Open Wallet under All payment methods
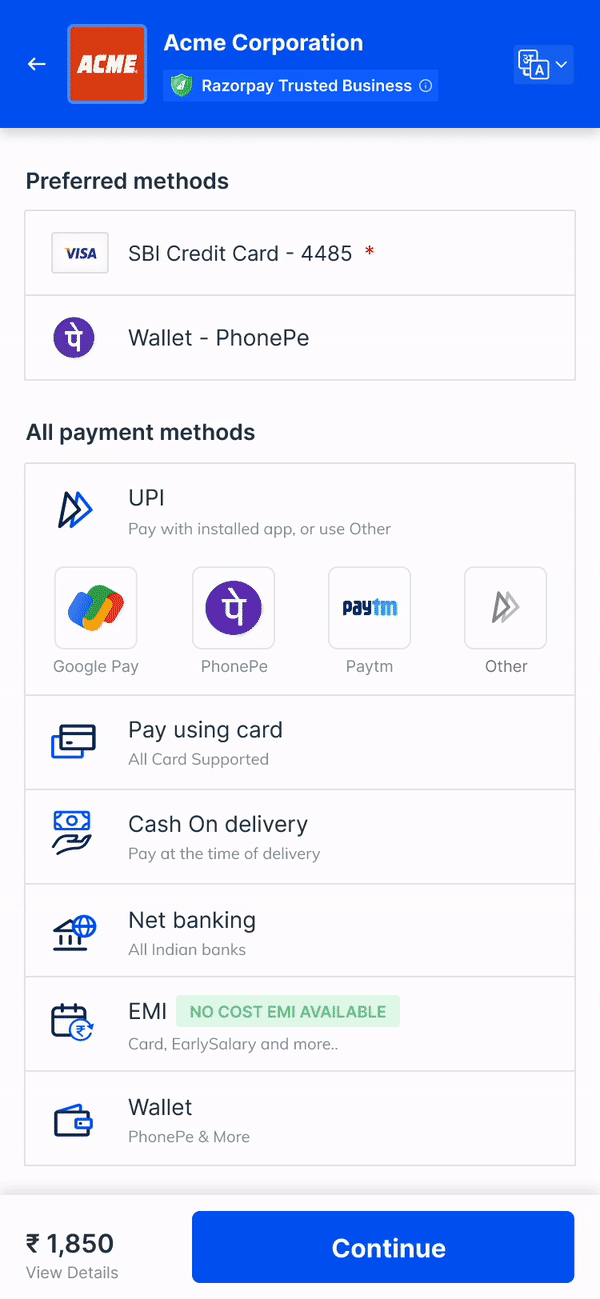 300,1119
